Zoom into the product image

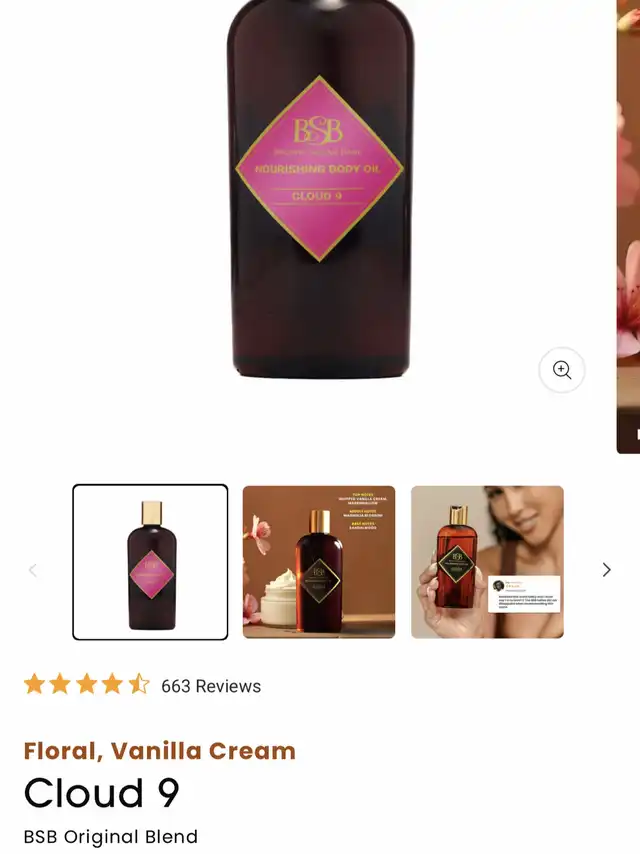point(562,371)
